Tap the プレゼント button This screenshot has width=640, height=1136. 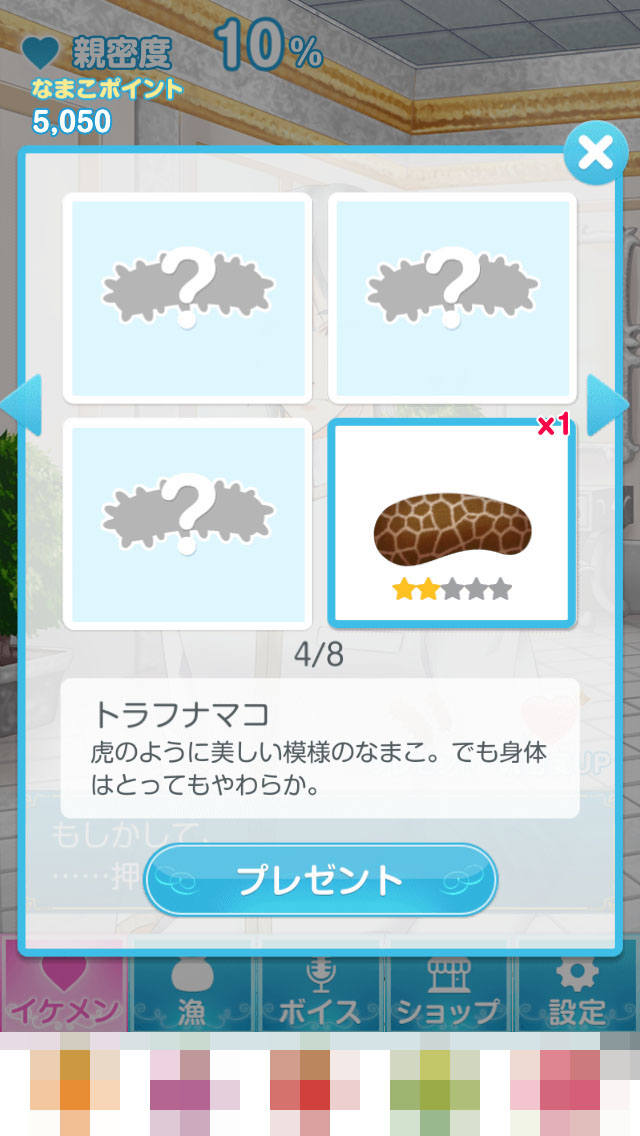[x=321, y=879]
